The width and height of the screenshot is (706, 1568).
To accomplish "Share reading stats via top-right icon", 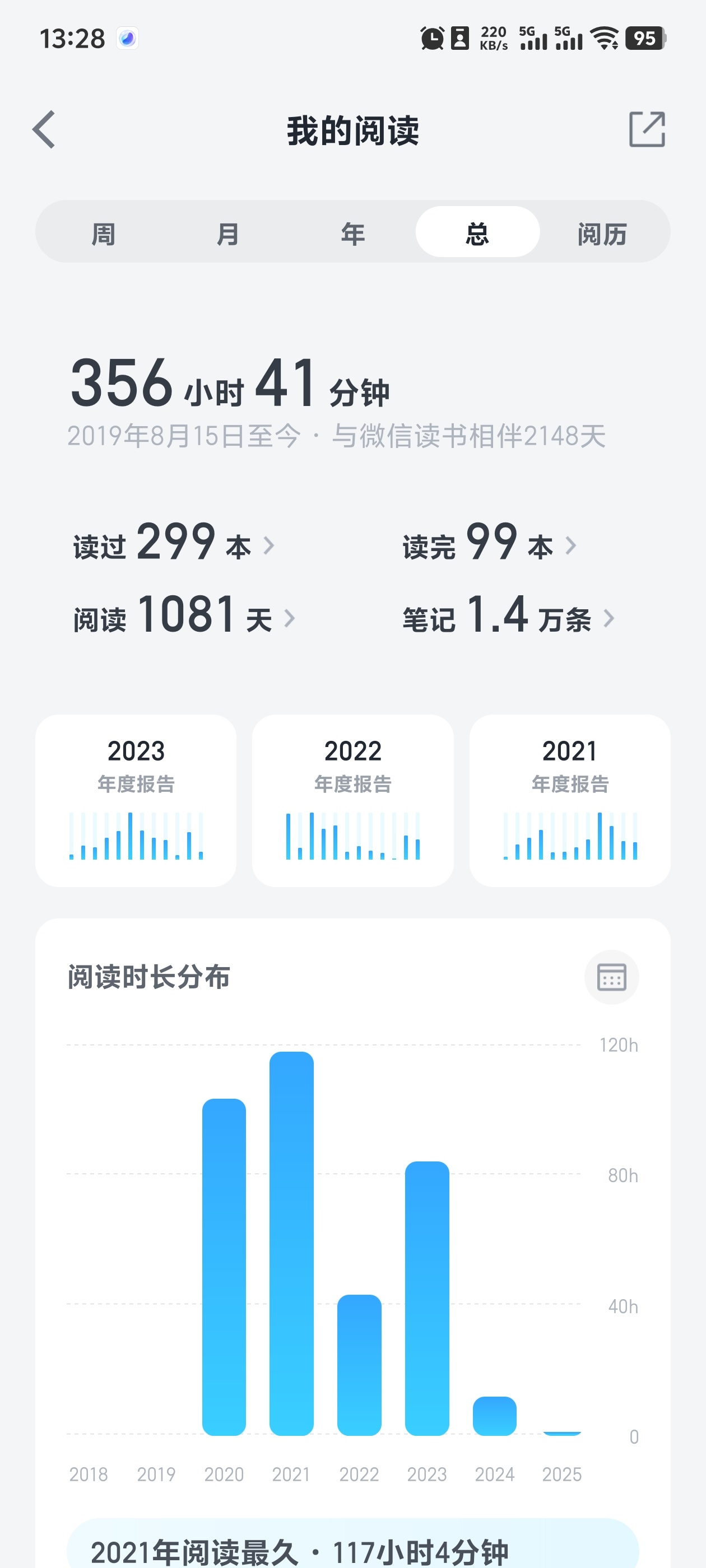I will [x=646, y=130].
